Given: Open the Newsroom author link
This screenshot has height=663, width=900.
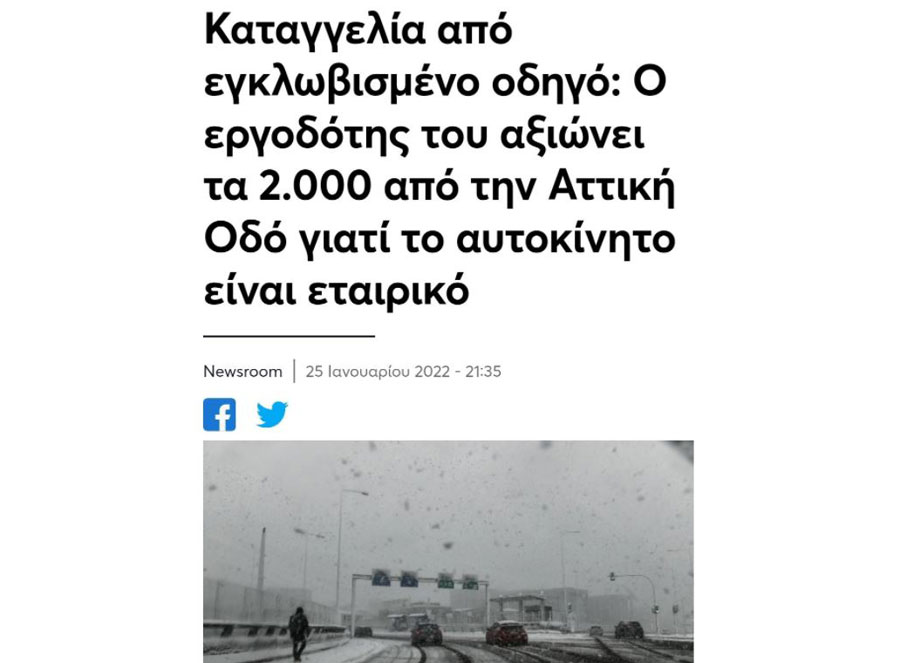Looking at the screenshot, I should pos(243,371).
